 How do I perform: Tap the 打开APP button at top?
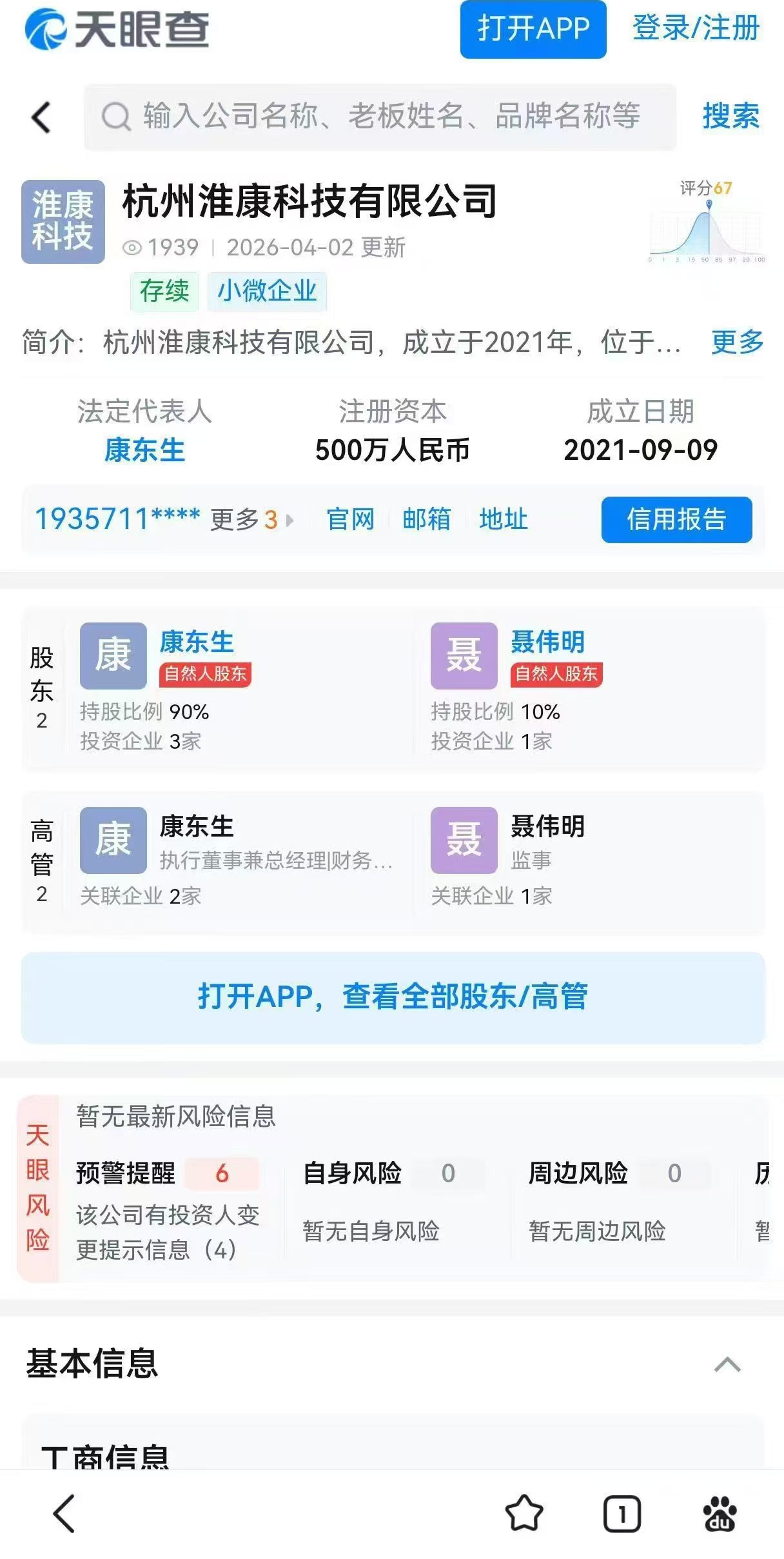point(533,29)
